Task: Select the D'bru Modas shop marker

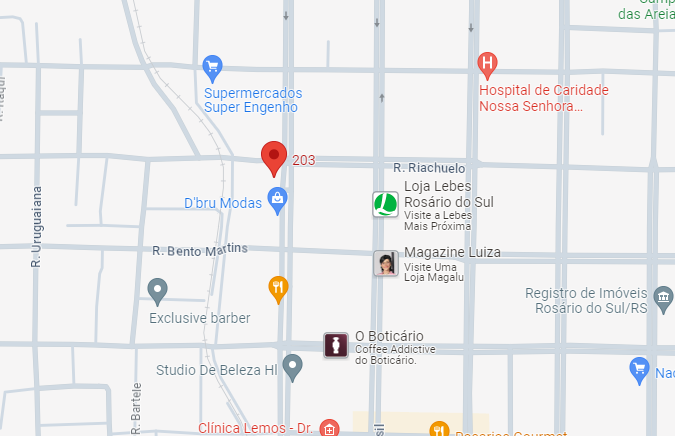Action: point(278,200)
